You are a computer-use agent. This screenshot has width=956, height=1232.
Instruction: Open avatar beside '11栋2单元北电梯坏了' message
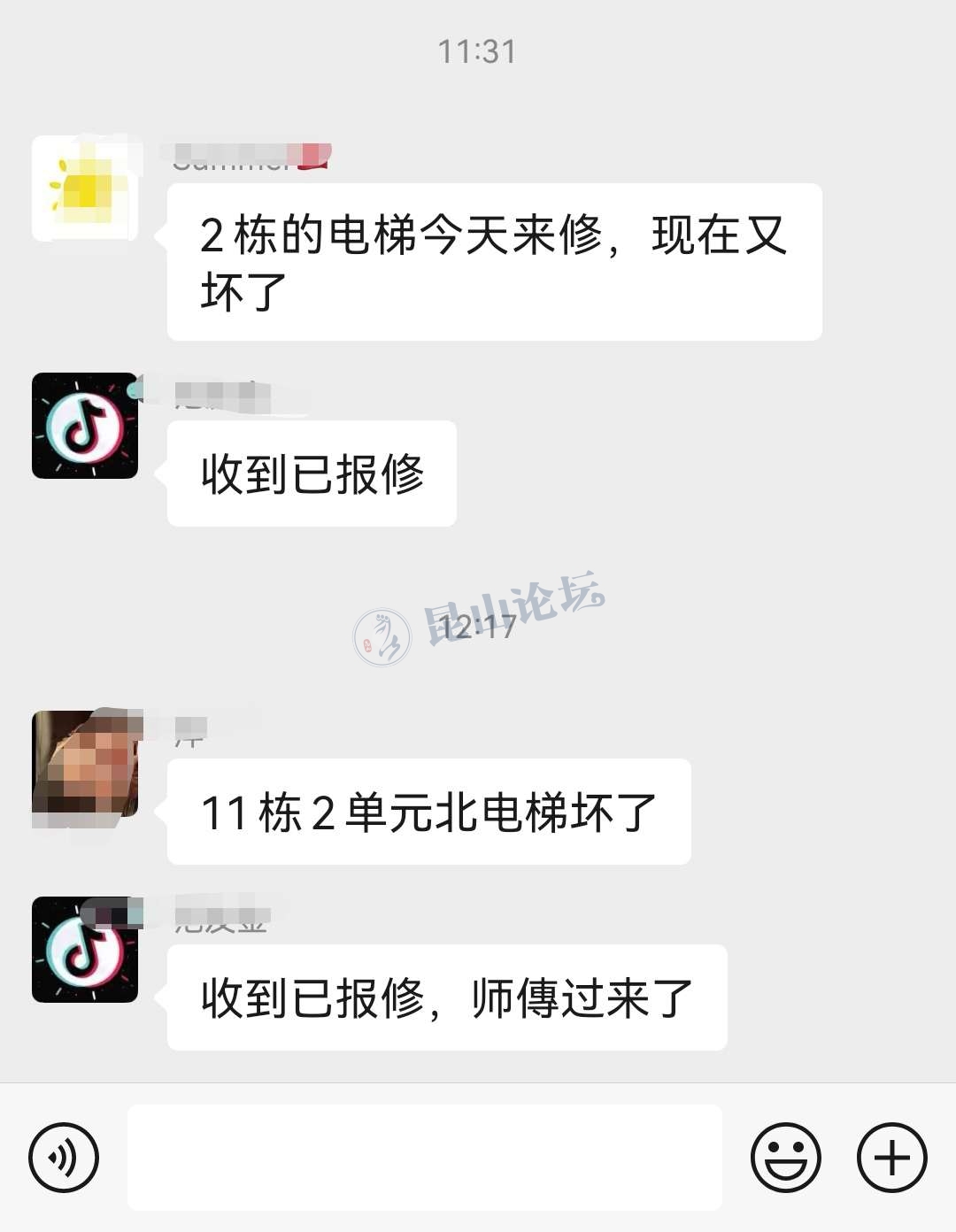85,764
